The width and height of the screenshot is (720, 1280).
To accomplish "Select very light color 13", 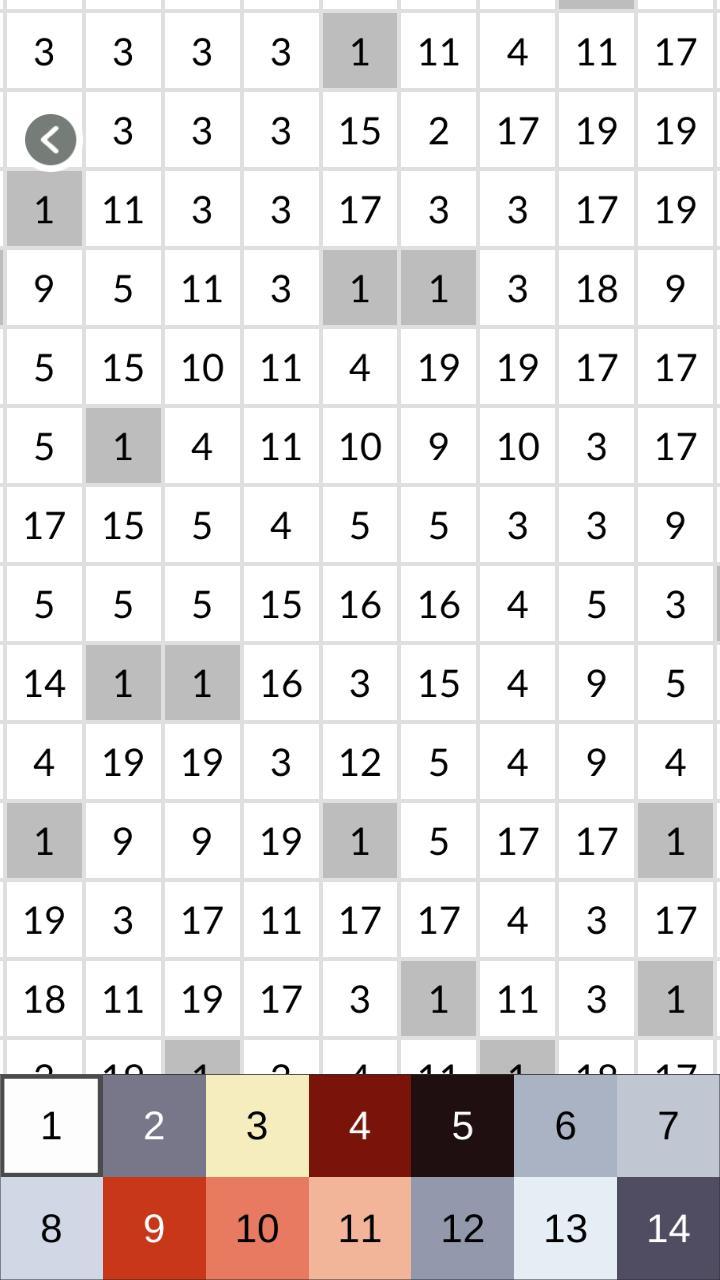I will tap(565, 1228).
